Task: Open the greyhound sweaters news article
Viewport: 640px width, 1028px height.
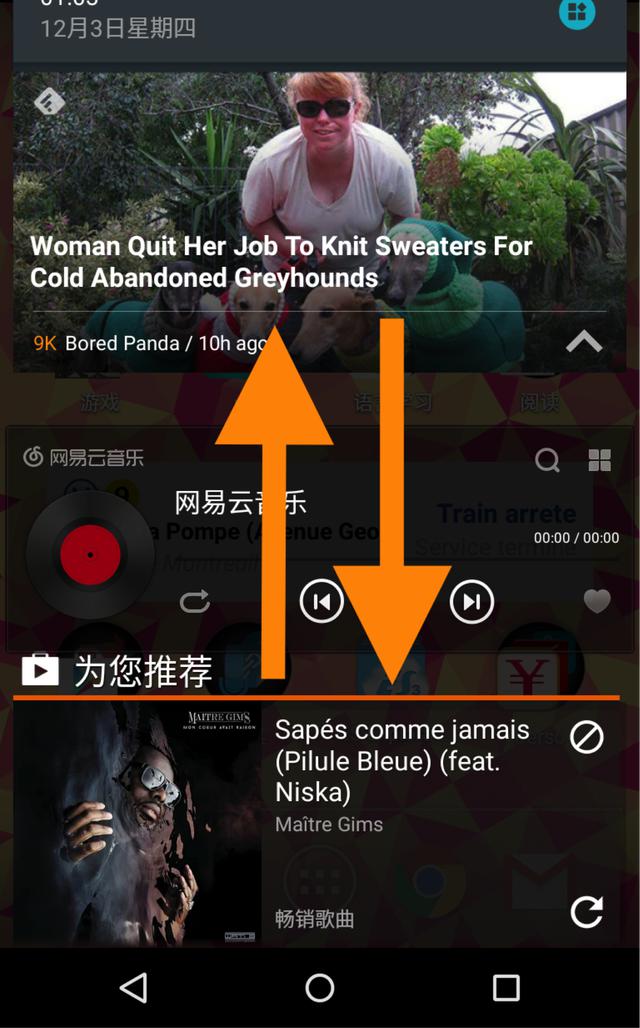Action: tap(281, 261)
